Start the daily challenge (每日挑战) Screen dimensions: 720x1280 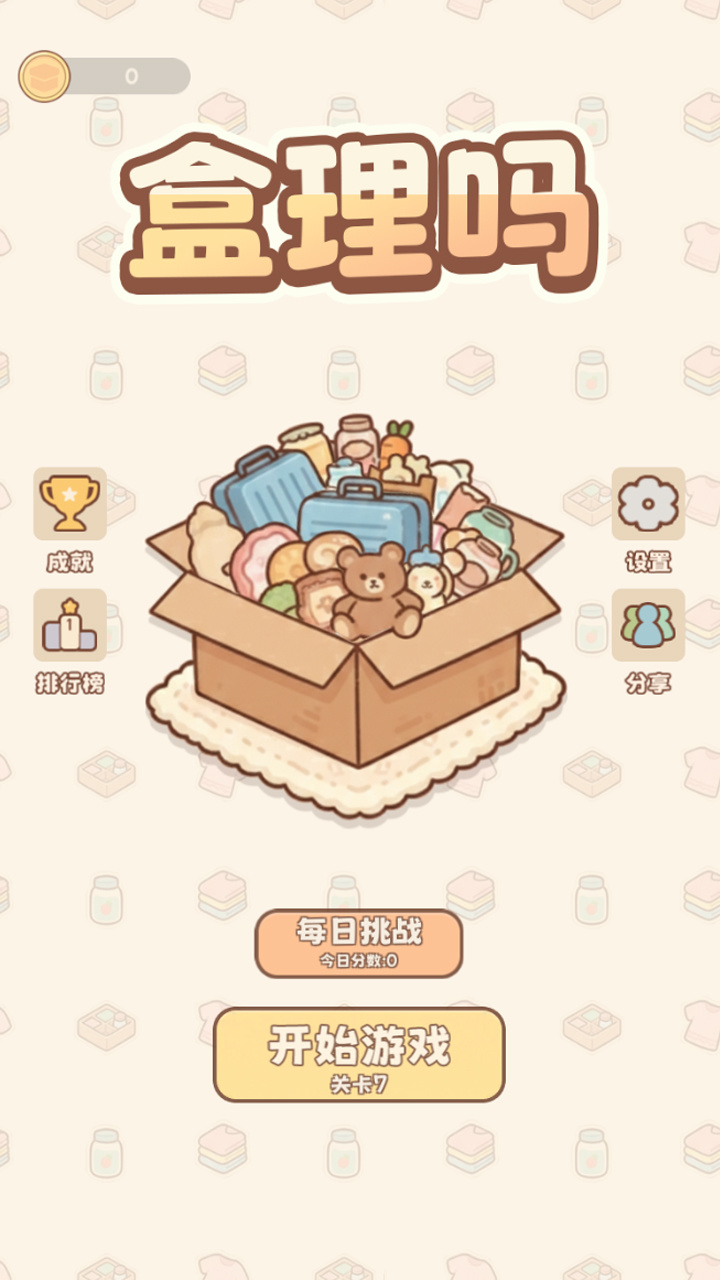(x=359, y=943)
